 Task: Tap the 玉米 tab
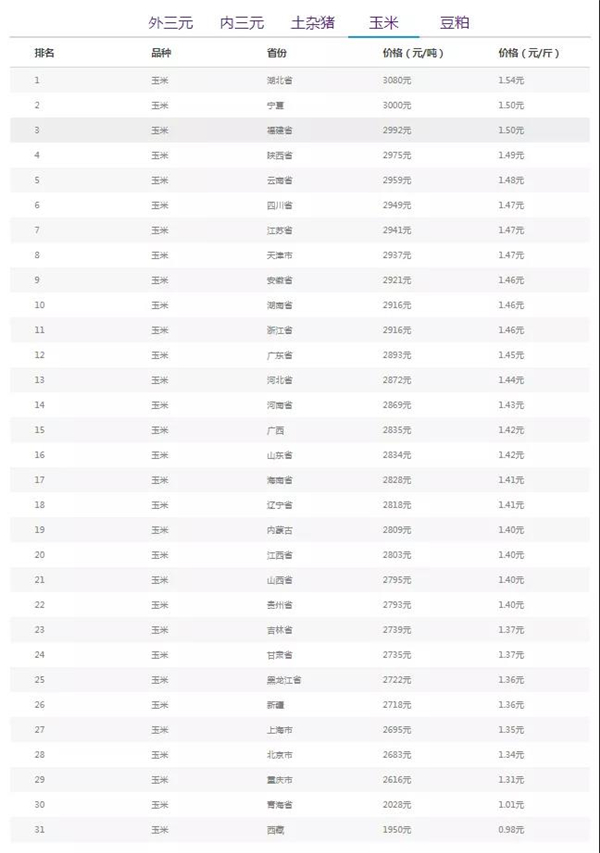(383, 22)
